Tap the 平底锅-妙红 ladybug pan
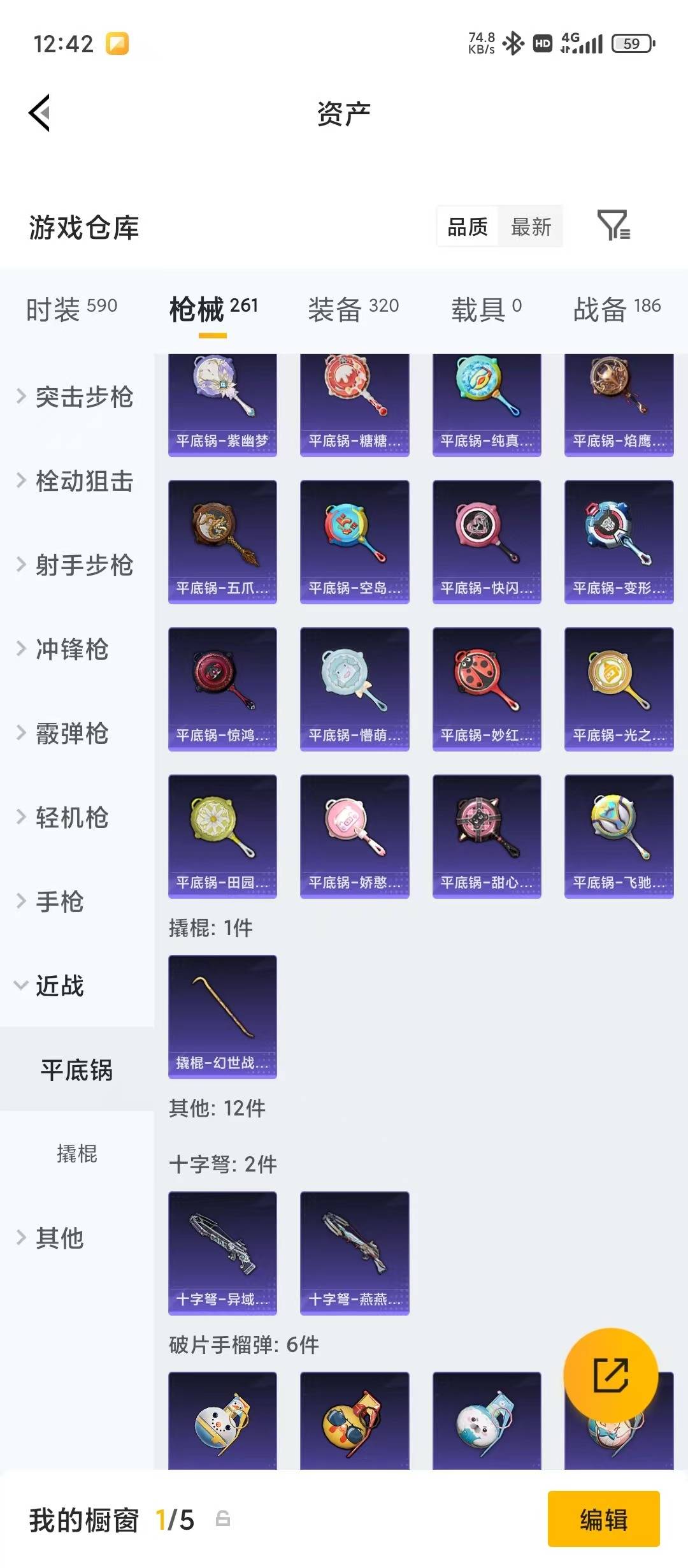 point(486,690)
